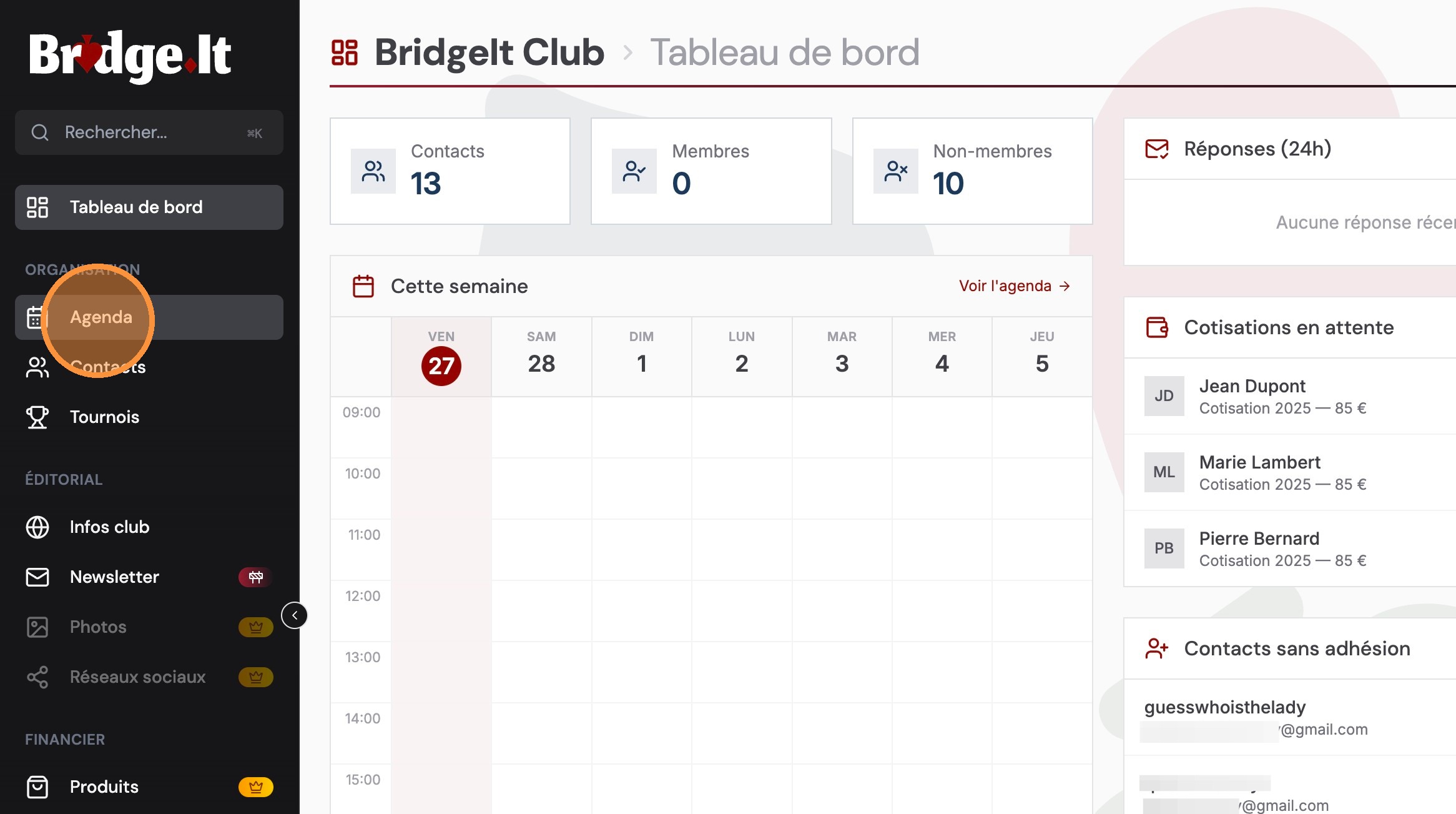1456x814 pixels.
Task: Select Saturday 28 in the week calendar
Action: [541, 356]
